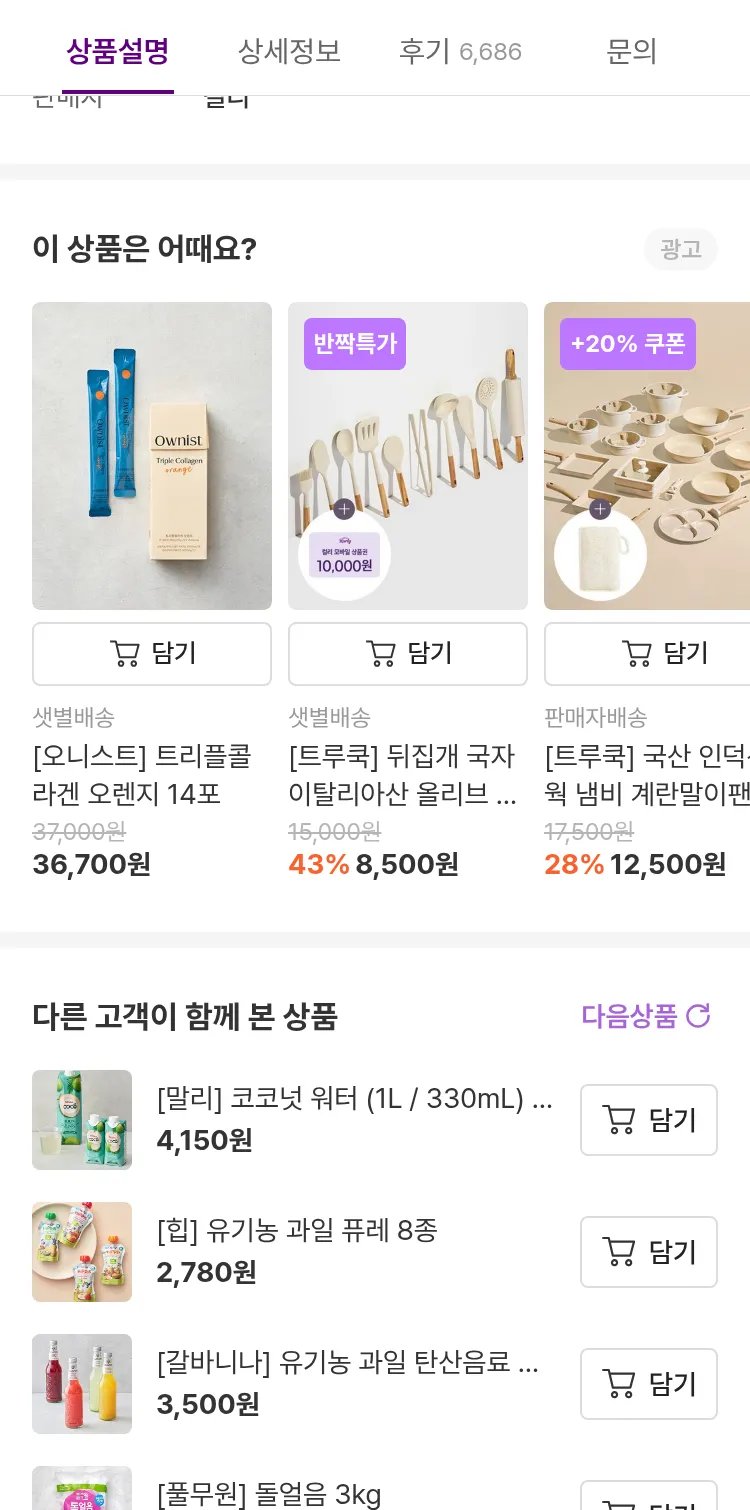Image resolution: width=750 pixels, height=1510 pixels.
Task: Go to the 문의 tab
Action: point(631,51)
